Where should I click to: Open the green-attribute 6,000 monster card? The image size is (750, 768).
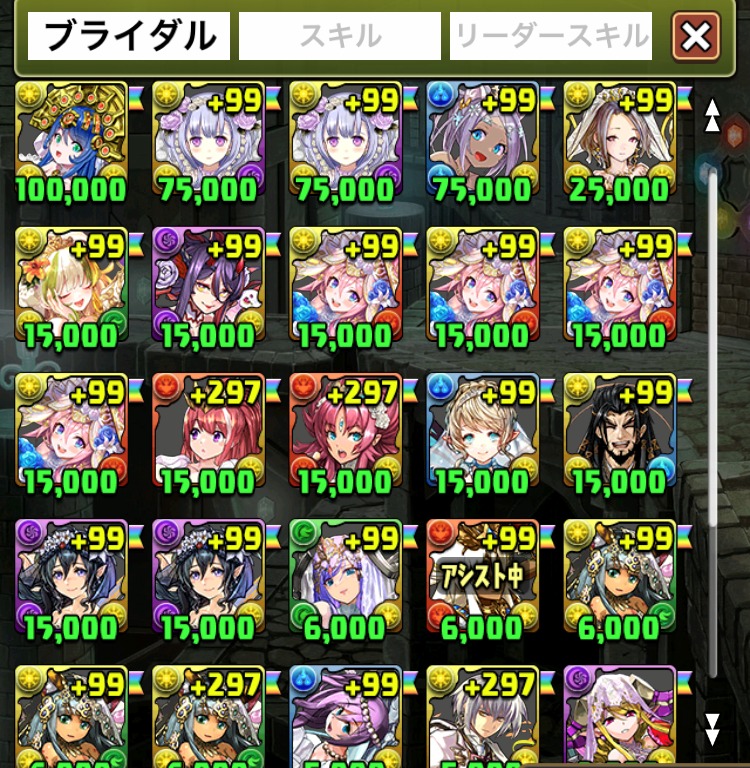click(345, 576)
